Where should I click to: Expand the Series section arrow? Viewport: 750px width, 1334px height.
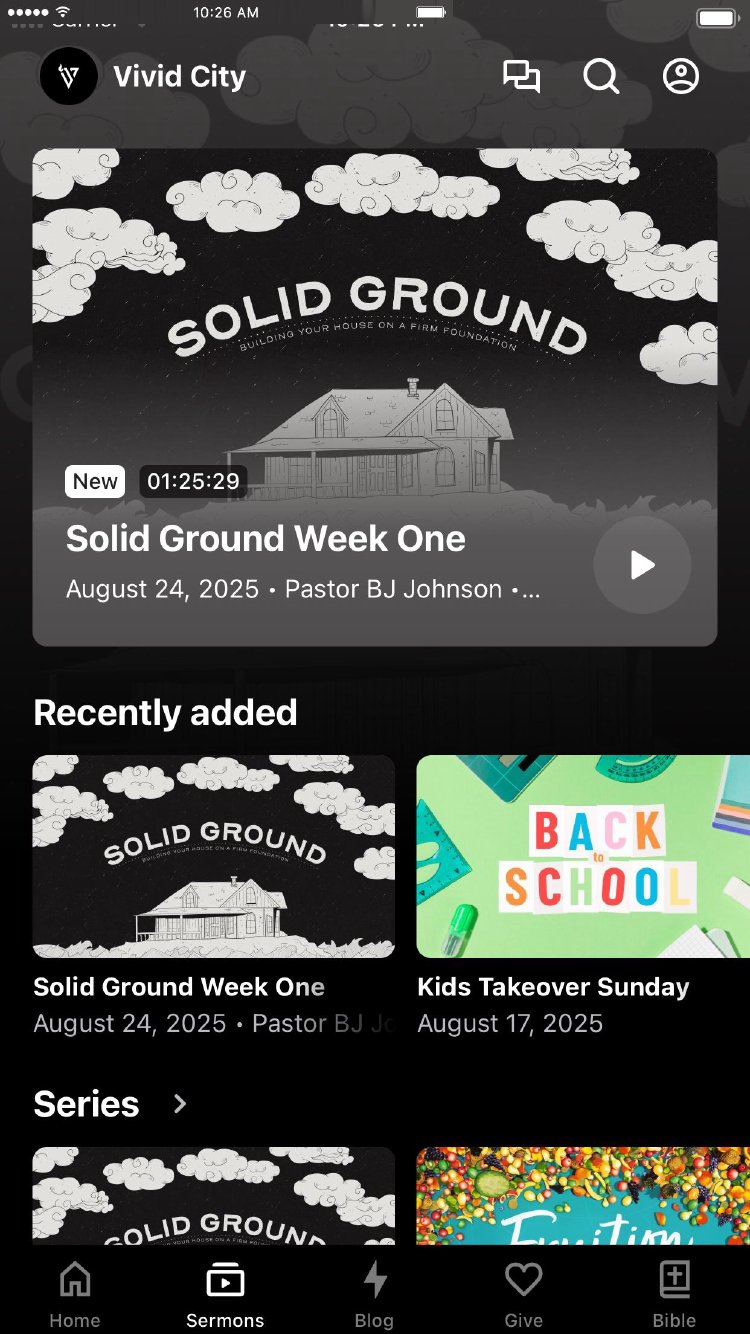coord(180,1104)
